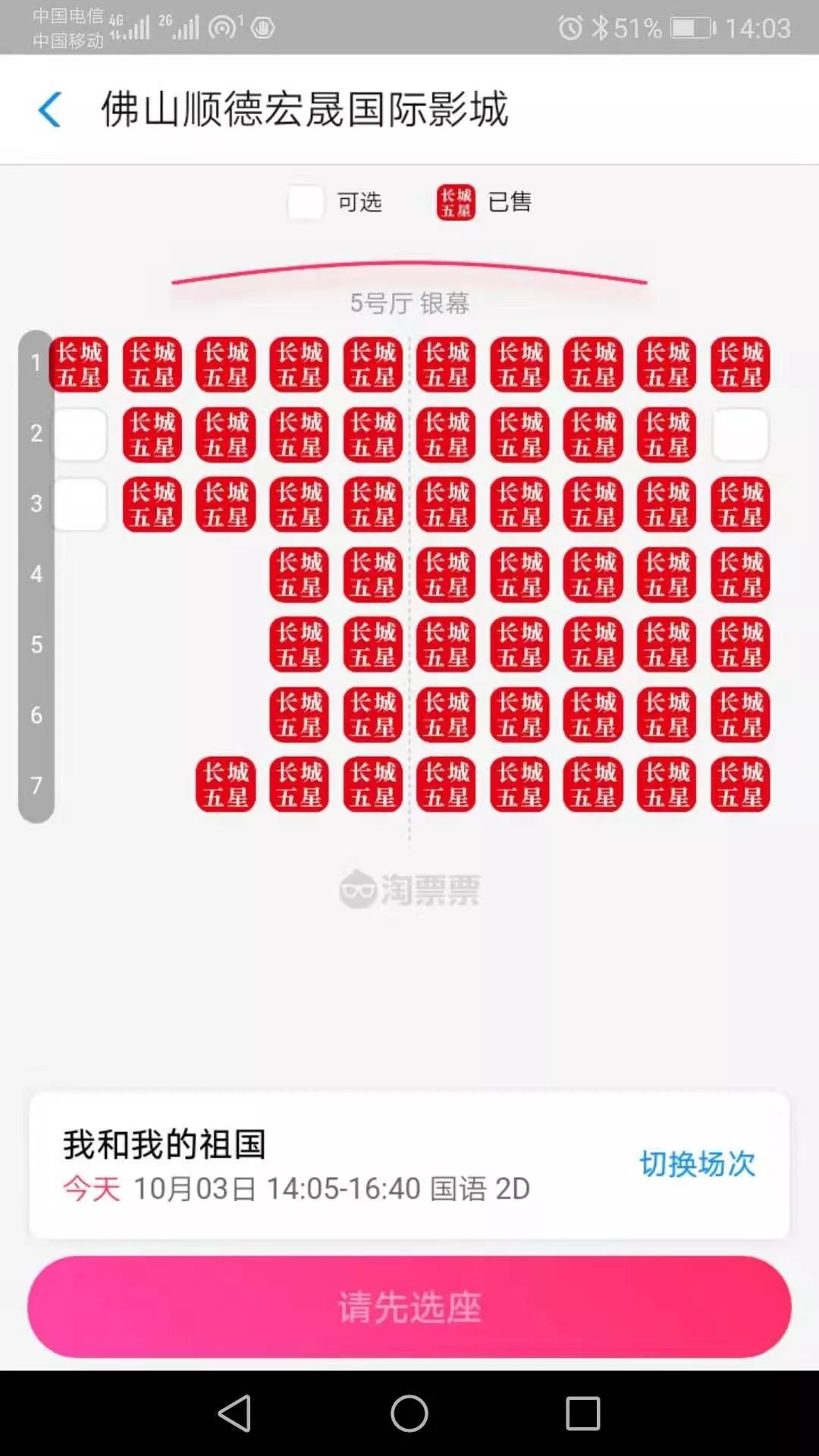819x1456 pixels.
Task: Go back using the blue arrow
Action: 50,109
